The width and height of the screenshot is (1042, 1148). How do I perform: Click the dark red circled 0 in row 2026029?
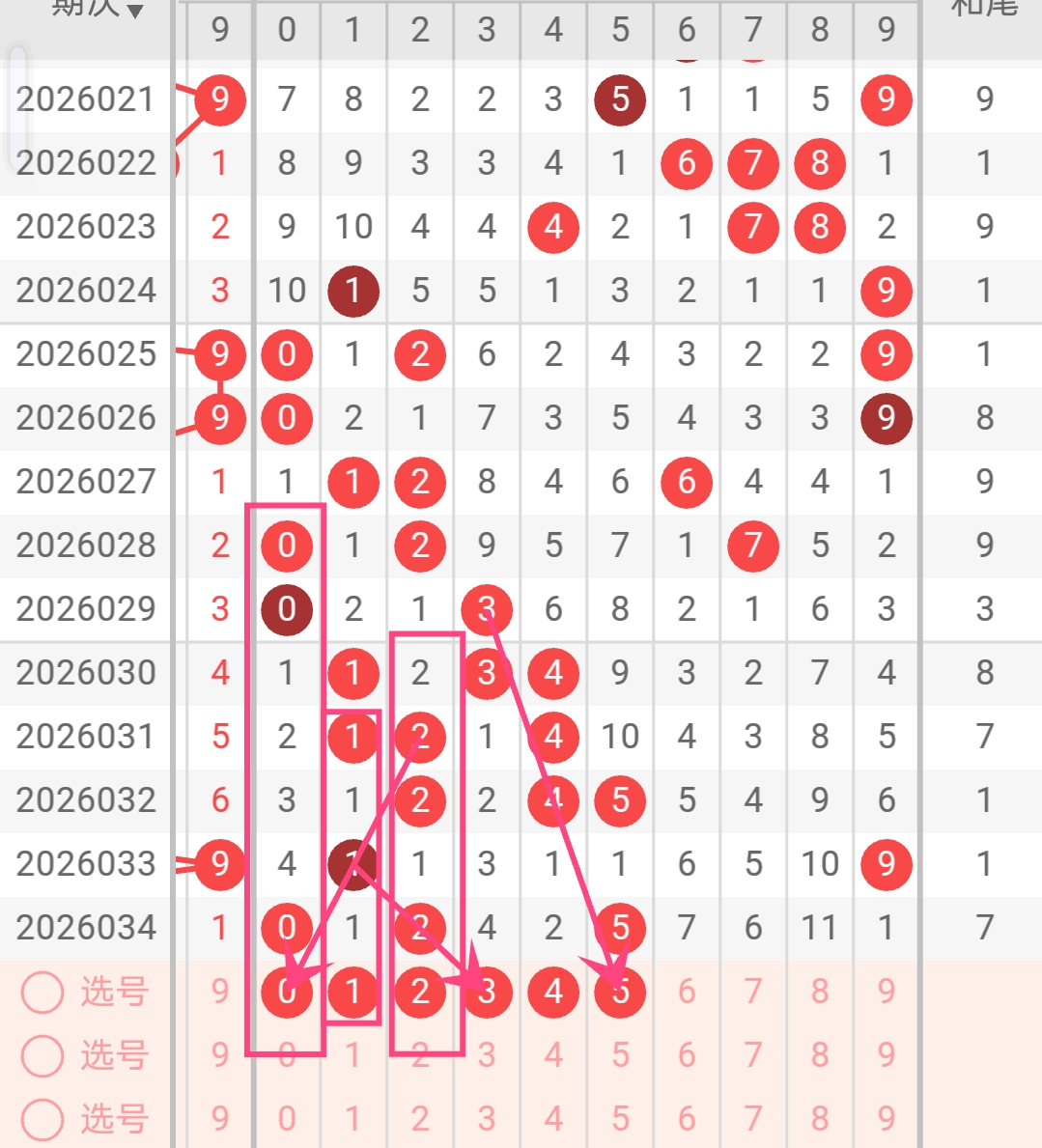(x=286, y=609)
